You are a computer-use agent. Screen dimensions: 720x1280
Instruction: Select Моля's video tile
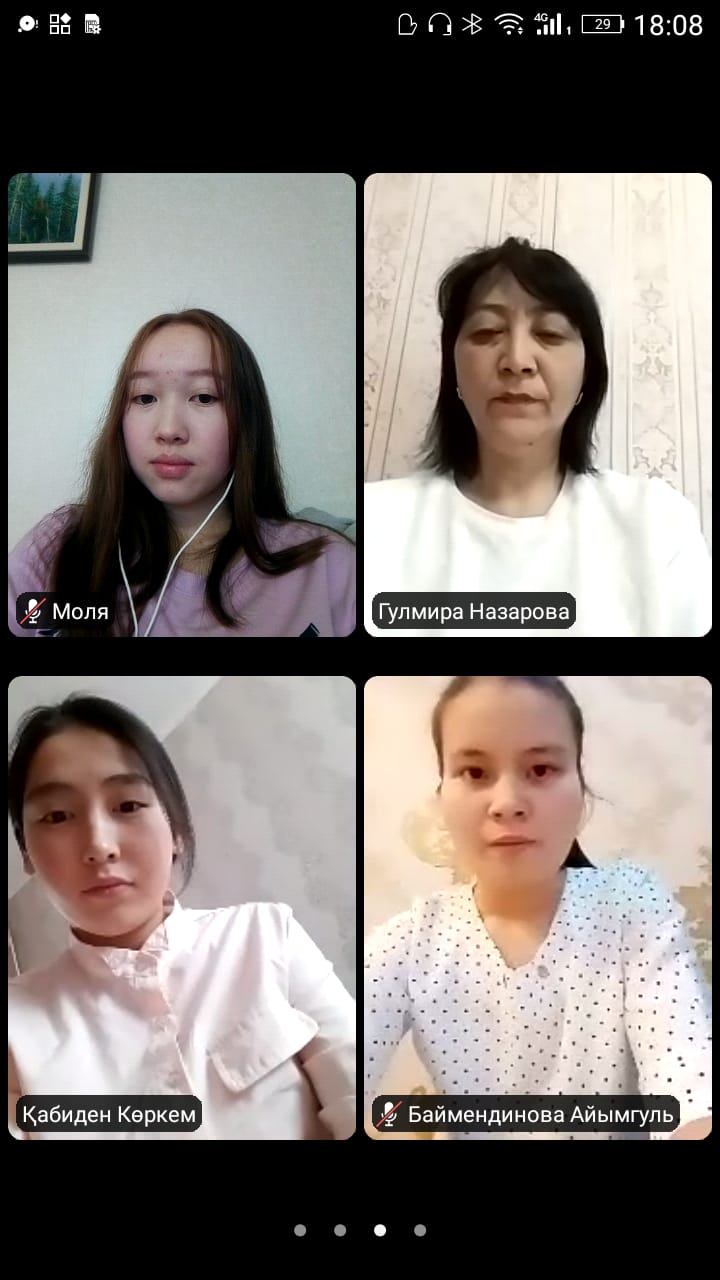[x=182, y=405]
